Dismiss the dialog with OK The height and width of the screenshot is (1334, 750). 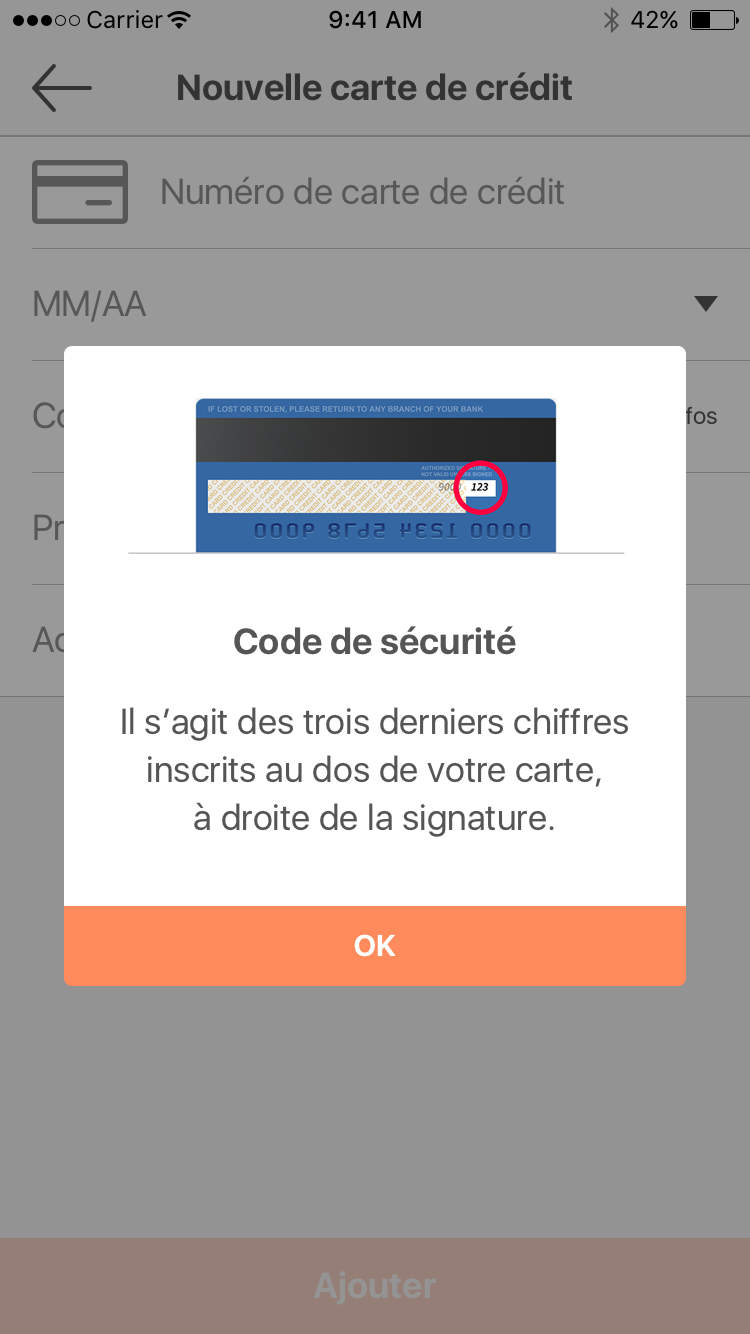click(x=374, y=945)
